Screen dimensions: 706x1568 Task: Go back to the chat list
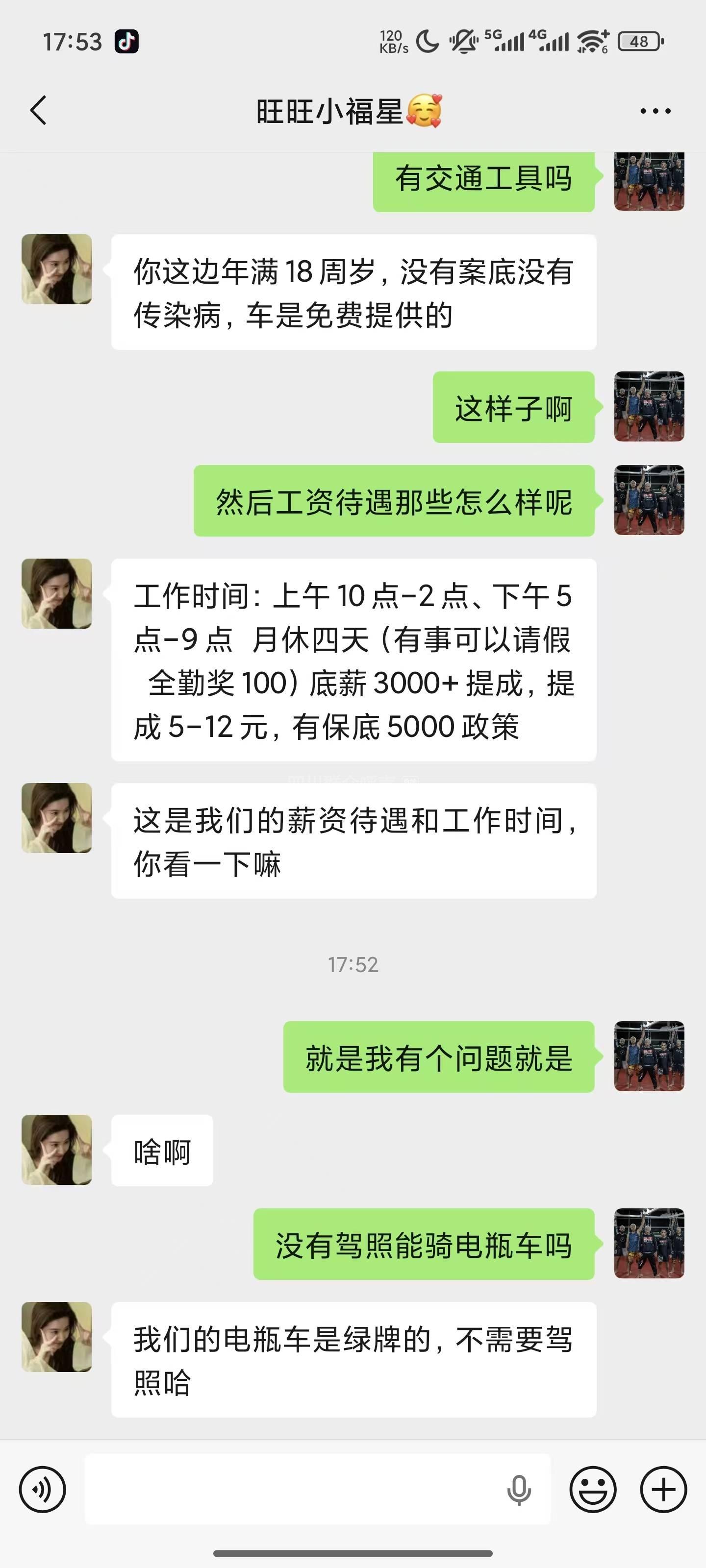38,111
